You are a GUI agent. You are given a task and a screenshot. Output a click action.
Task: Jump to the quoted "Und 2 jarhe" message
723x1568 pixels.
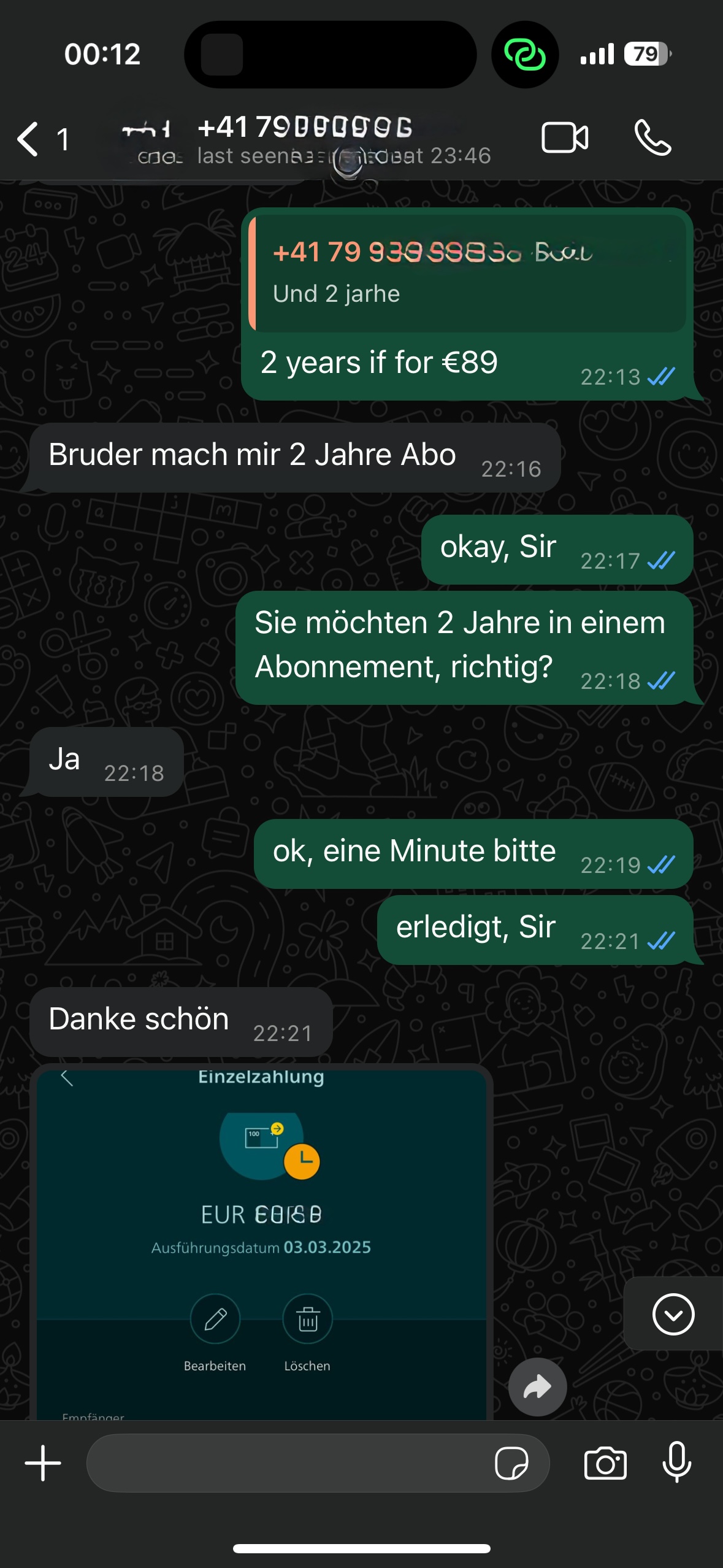[x=467, y=272]
